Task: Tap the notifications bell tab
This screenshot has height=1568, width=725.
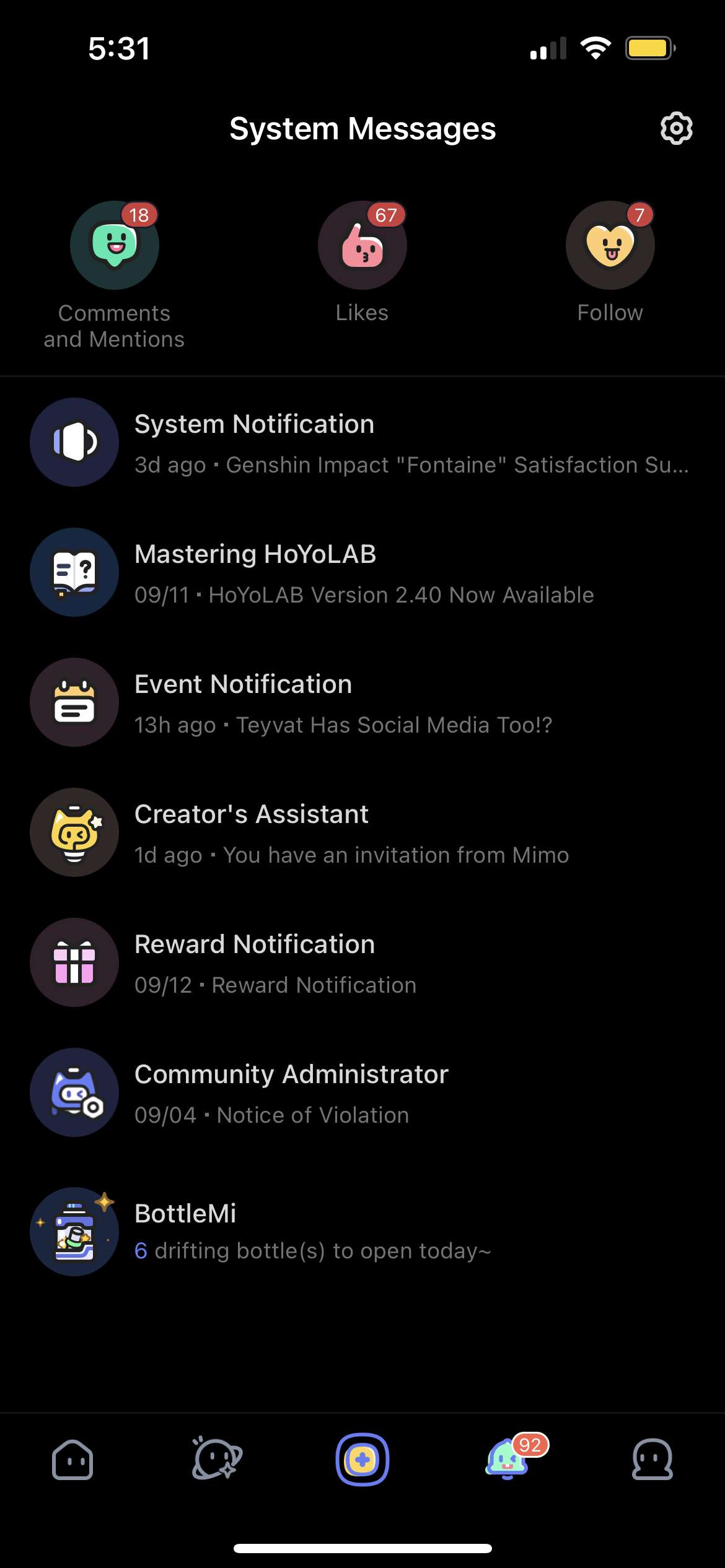Action: click(x=508, y=1460)
